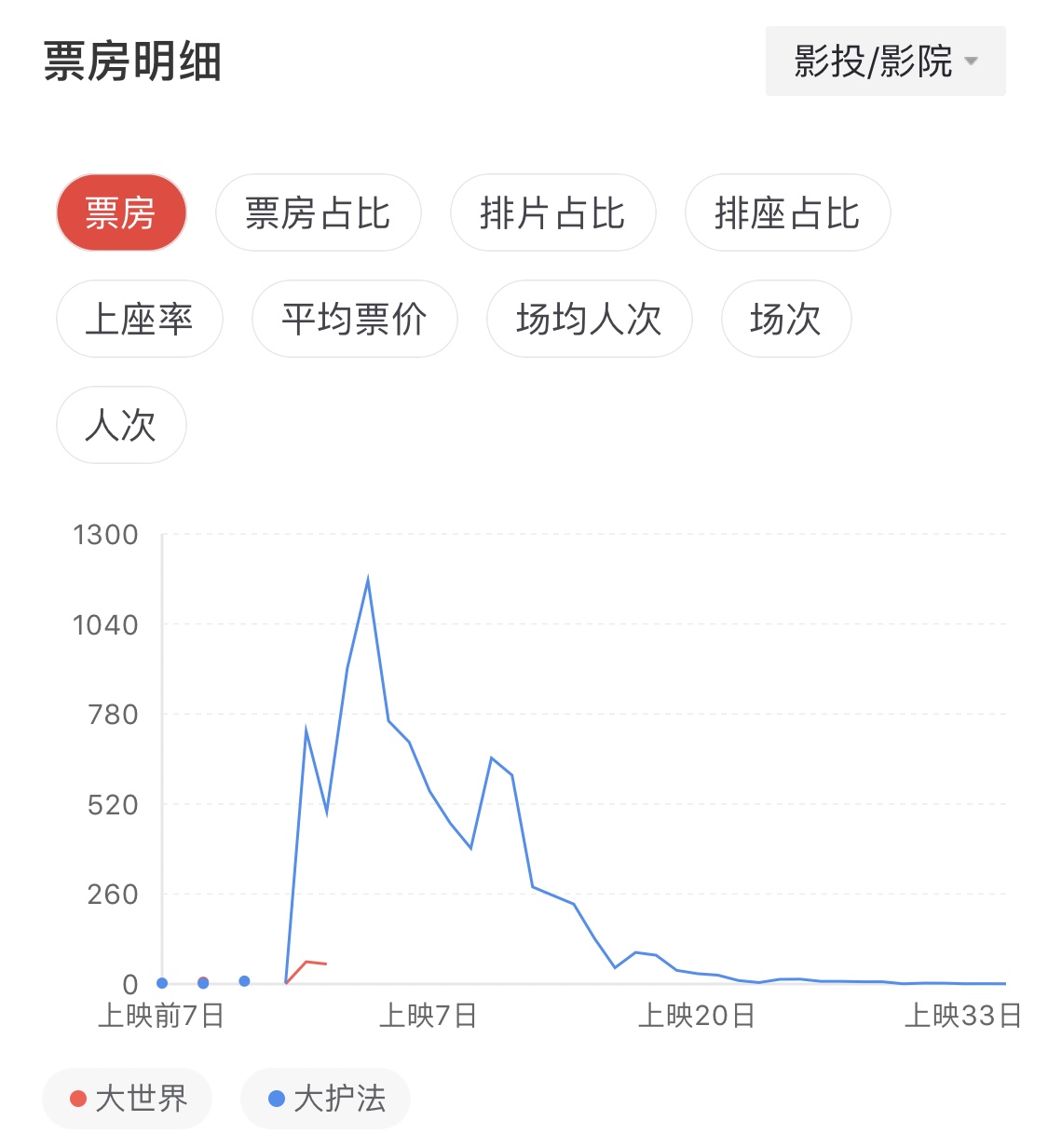Click the blue dot beside 大护法
Image resolution: width=1048 pixels, height=1148 pixels.
click(277, 1099)
